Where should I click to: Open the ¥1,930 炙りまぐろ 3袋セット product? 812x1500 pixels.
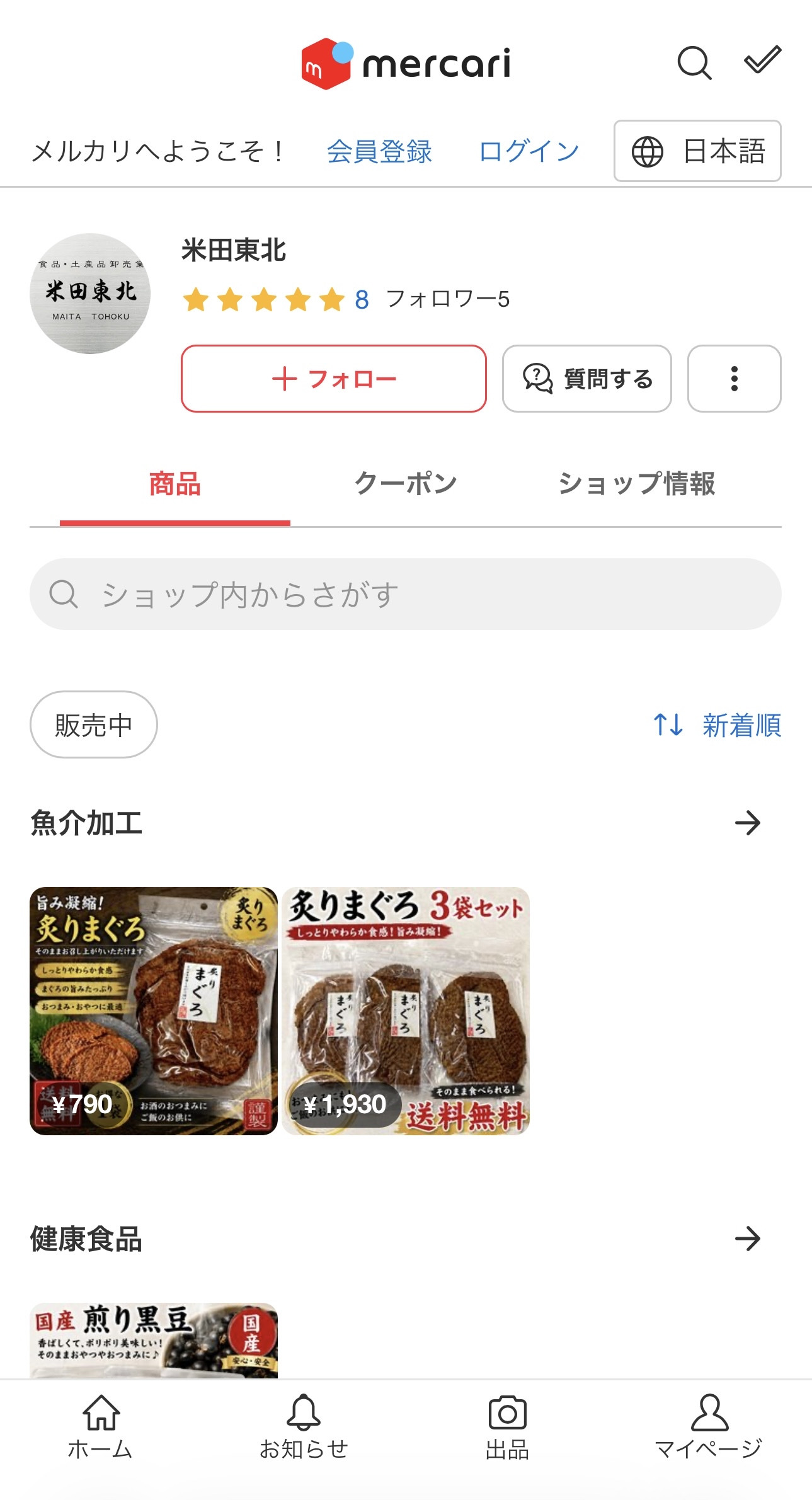[406, 1010]
